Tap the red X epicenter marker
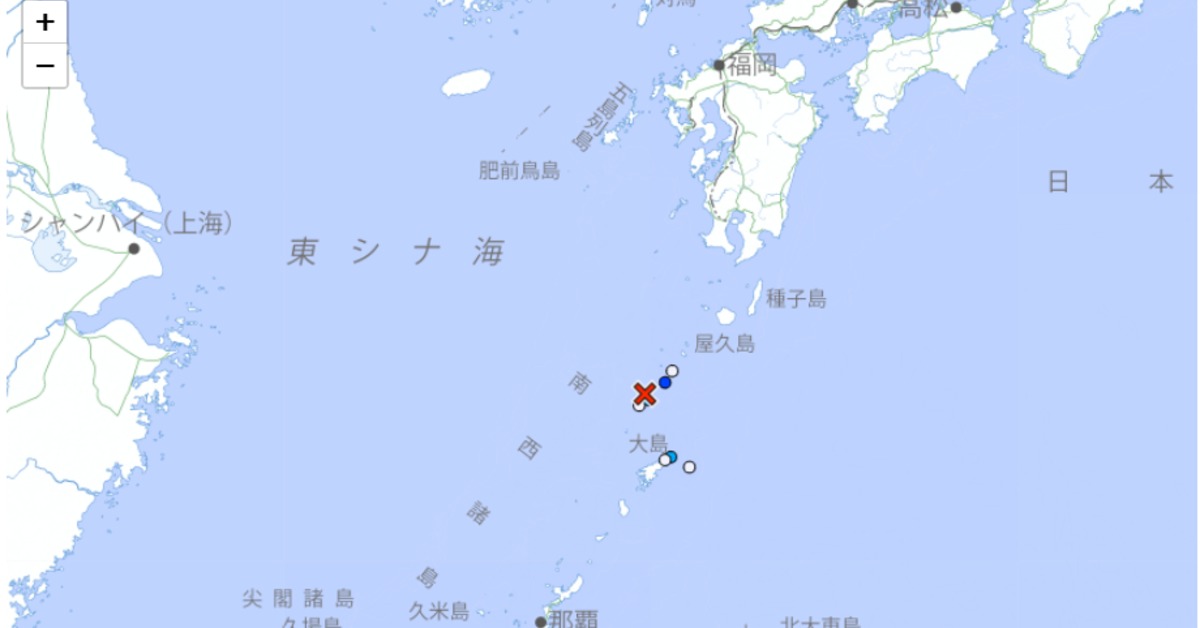This screenshot has width=1200, height=628. point(645,393)
